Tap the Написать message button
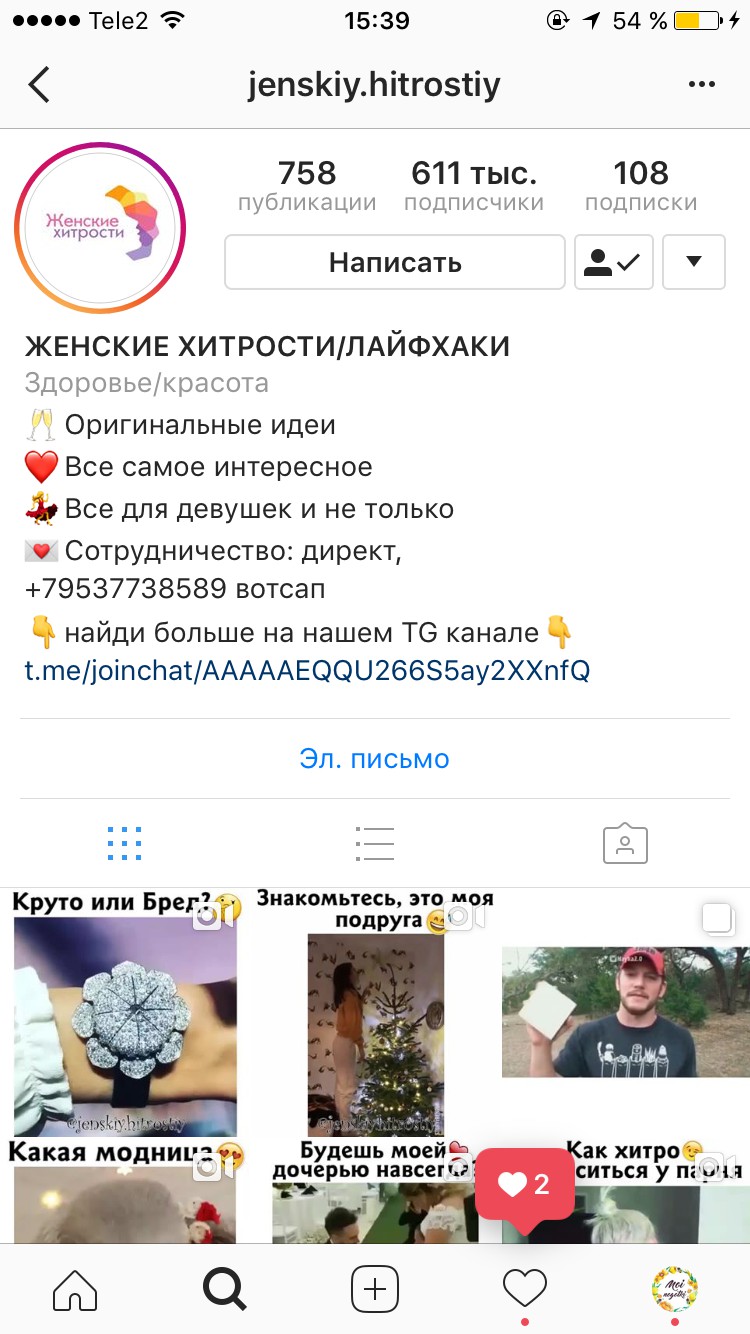Screen dimensions: 750x1334 [395, 262]
